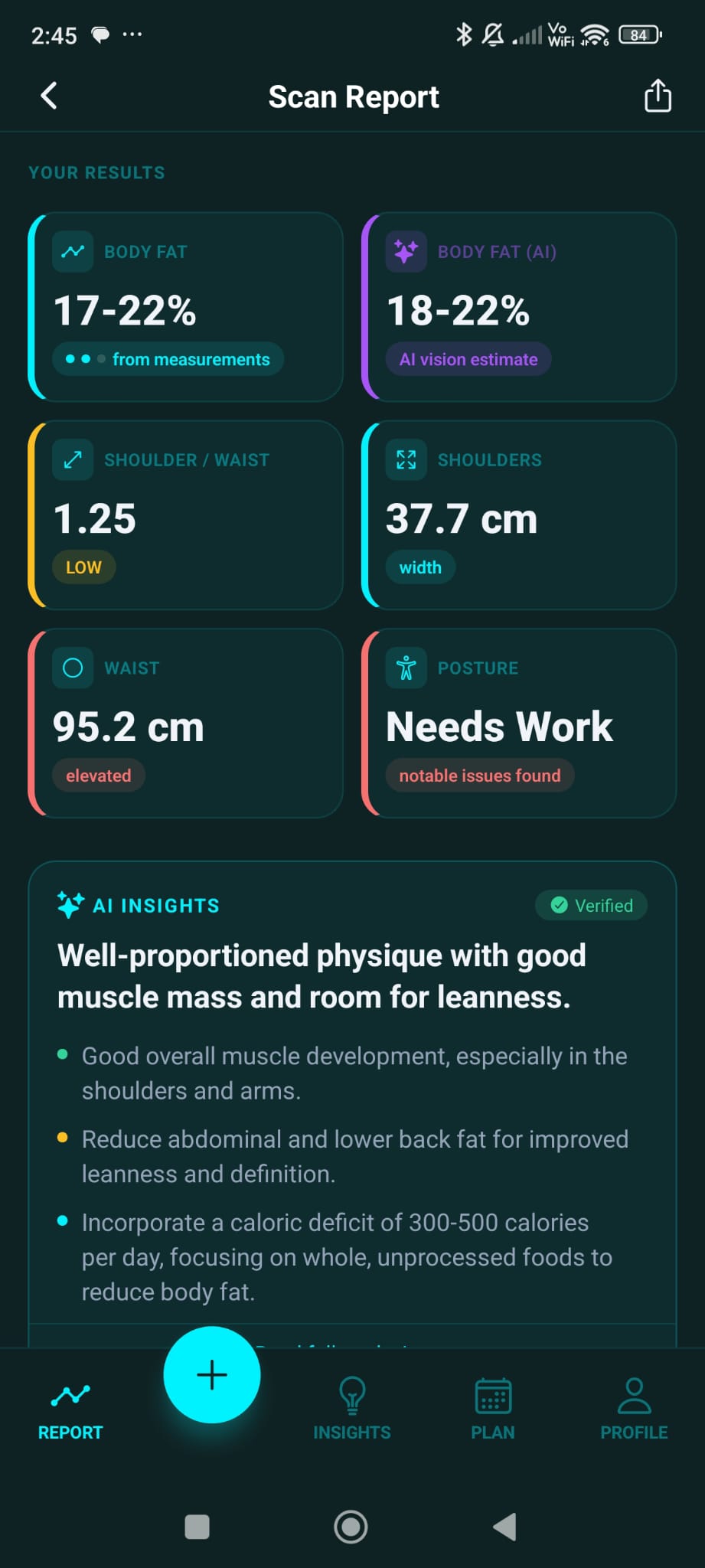The image size is (705, 1568).
Task: Select the Shoulder/Waist diagonal arrow icon
Action: 72,459
